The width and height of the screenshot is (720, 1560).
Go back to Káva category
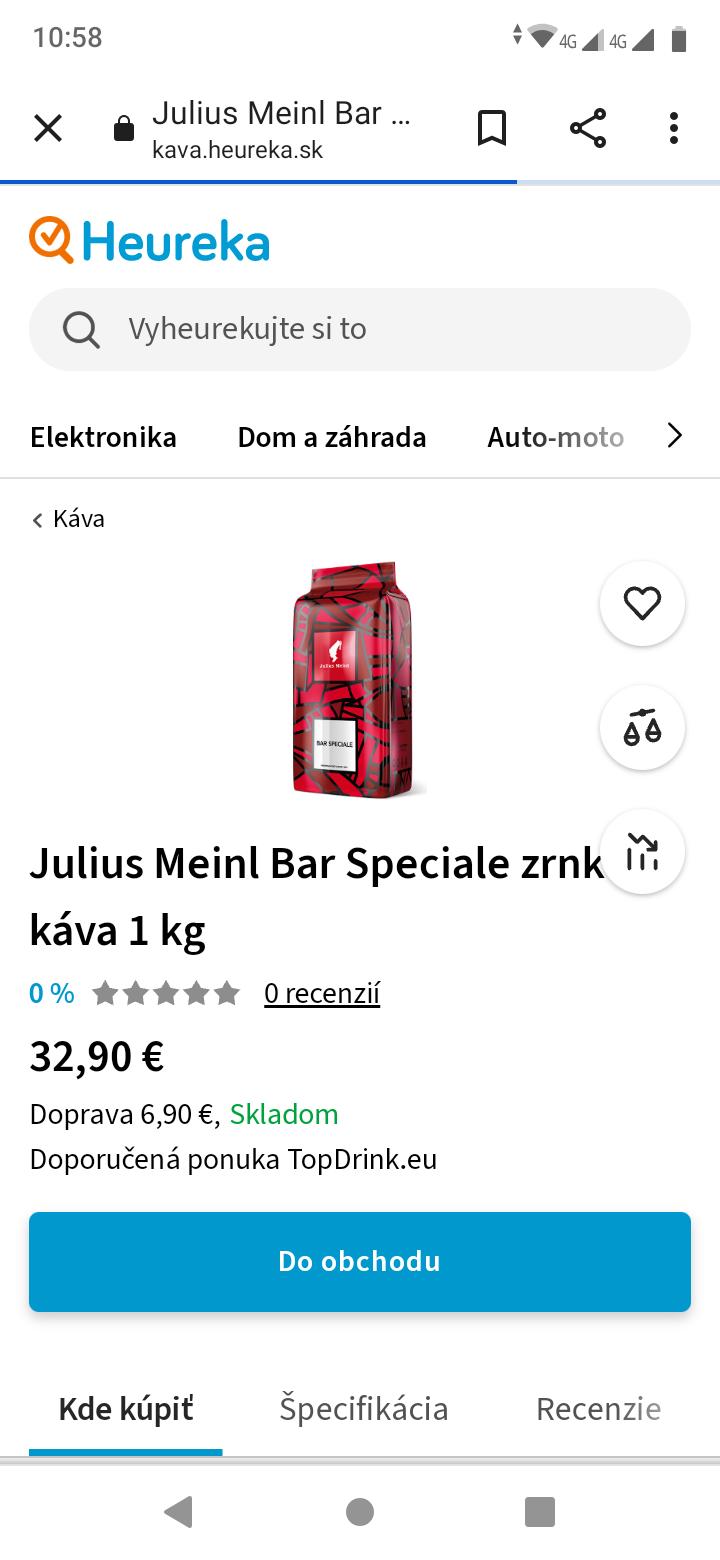(x=68, y=519)
